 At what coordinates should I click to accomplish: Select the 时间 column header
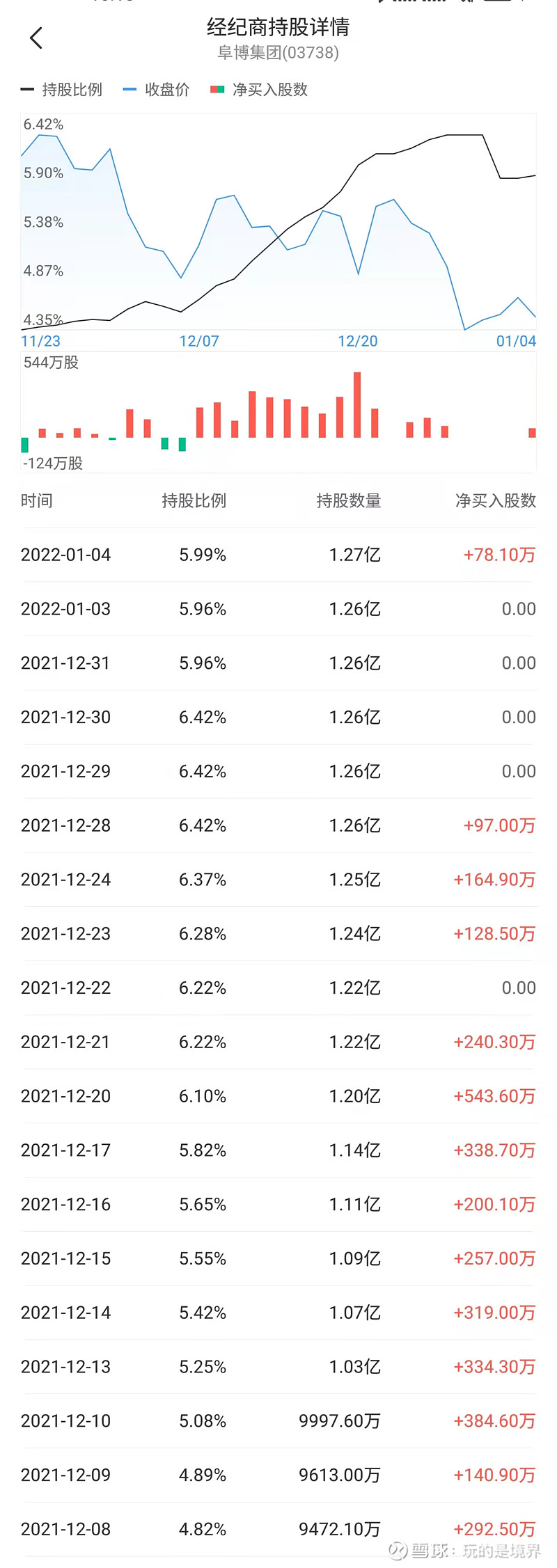pos(38,500)
